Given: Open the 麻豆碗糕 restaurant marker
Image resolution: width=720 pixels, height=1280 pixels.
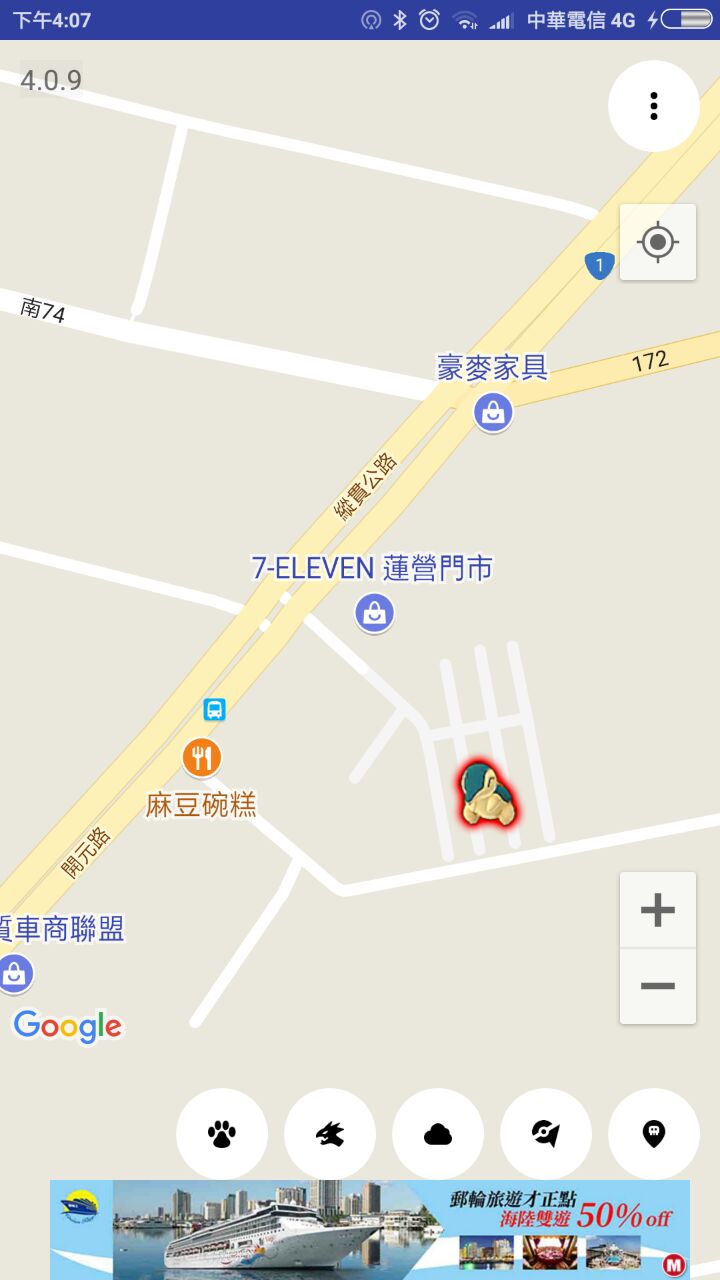Looking at the screenshot, I should [x=201, y=757].
